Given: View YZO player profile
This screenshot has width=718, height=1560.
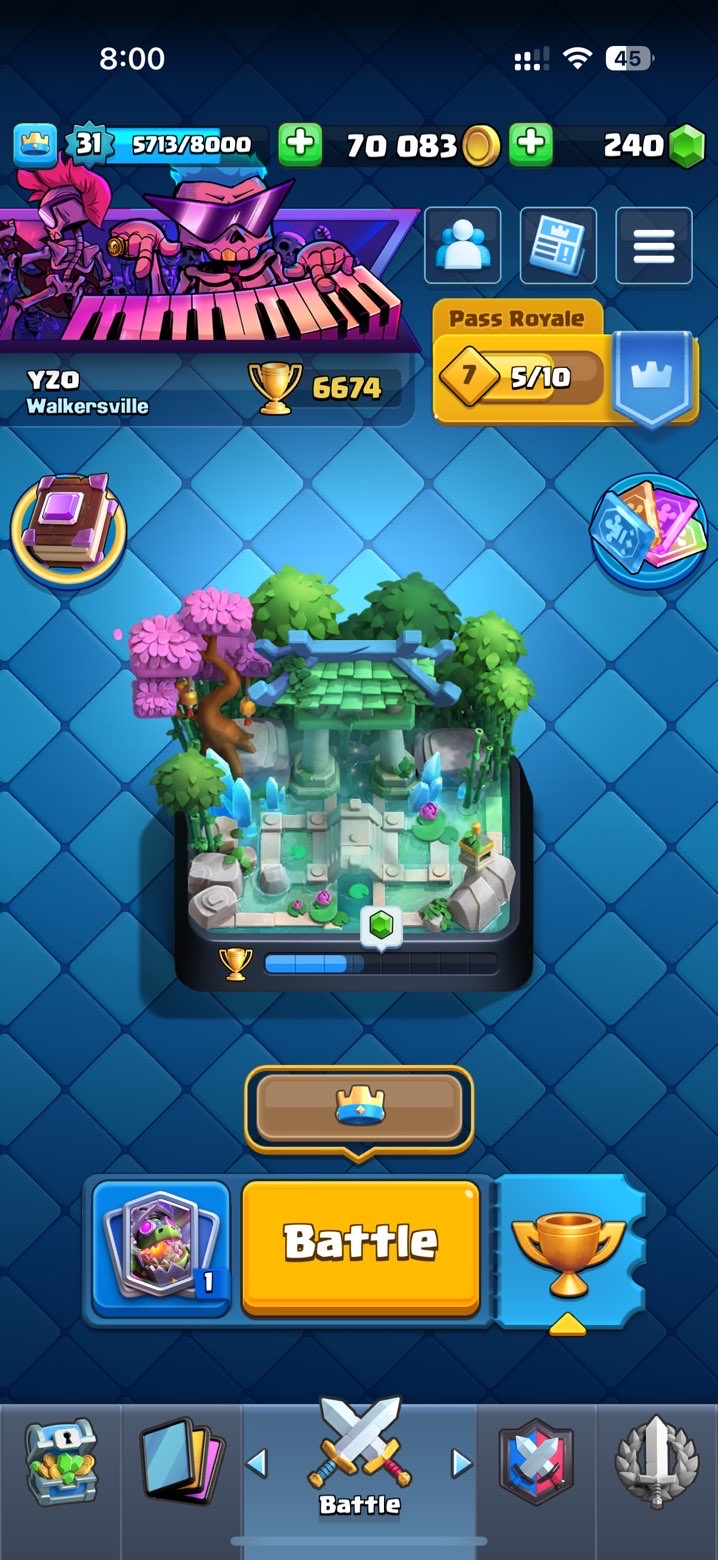Looking at the screenshot, I should point(90,389).
